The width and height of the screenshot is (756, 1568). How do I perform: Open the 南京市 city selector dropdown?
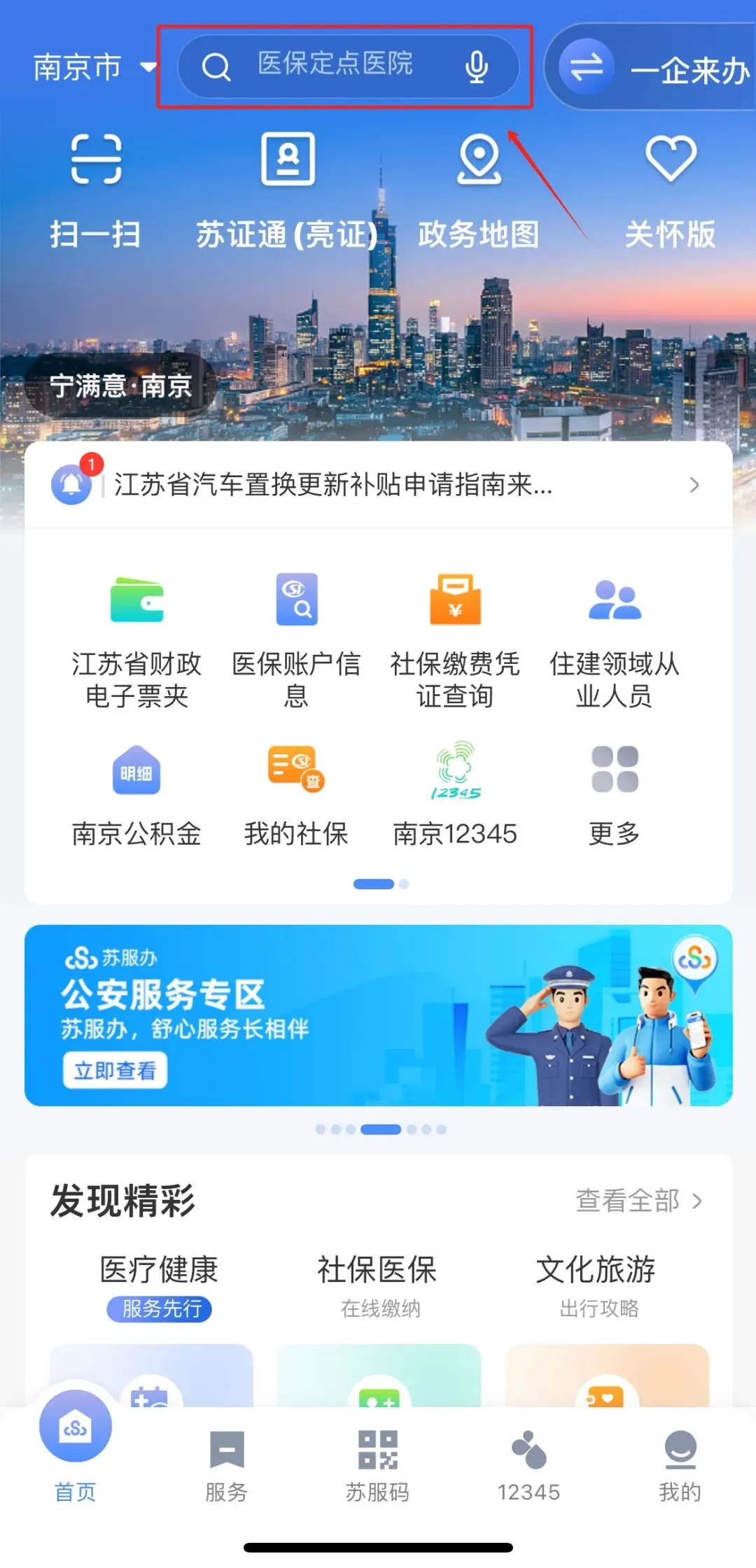pyautogui.click(x=92, y=68)
